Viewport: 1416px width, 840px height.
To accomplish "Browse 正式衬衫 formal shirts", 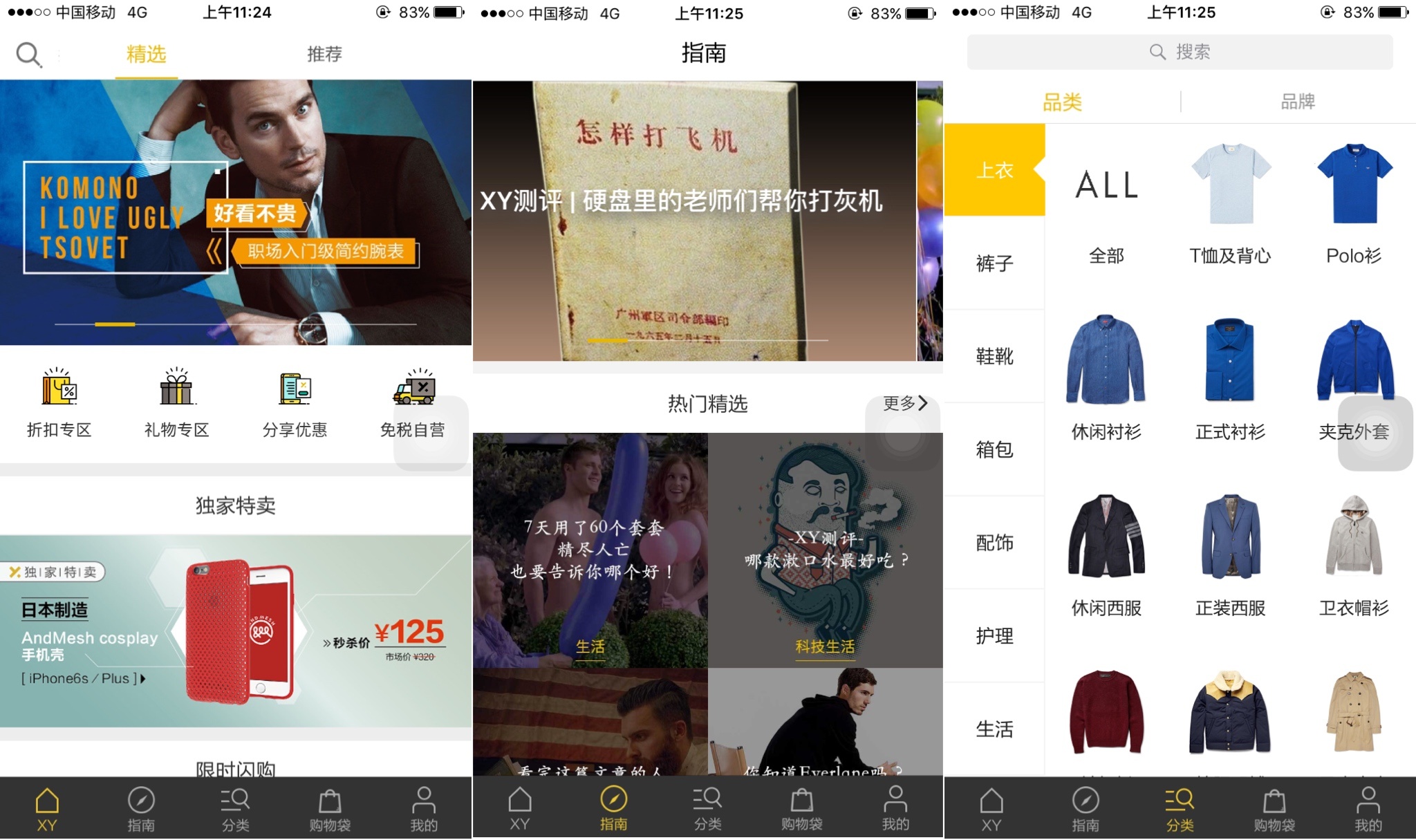I will [x=1230, y=377].
